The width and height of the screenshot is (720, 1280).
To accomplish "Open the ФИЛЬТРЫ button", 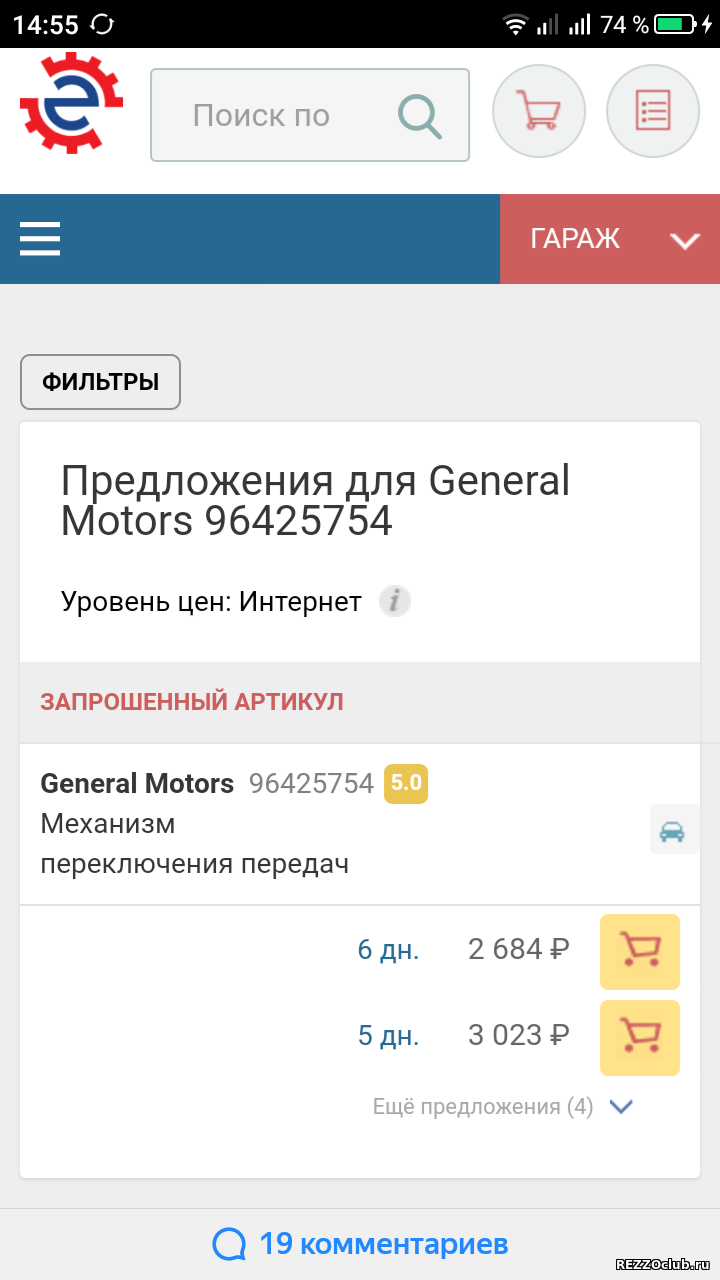I will (x=100, y=382).
